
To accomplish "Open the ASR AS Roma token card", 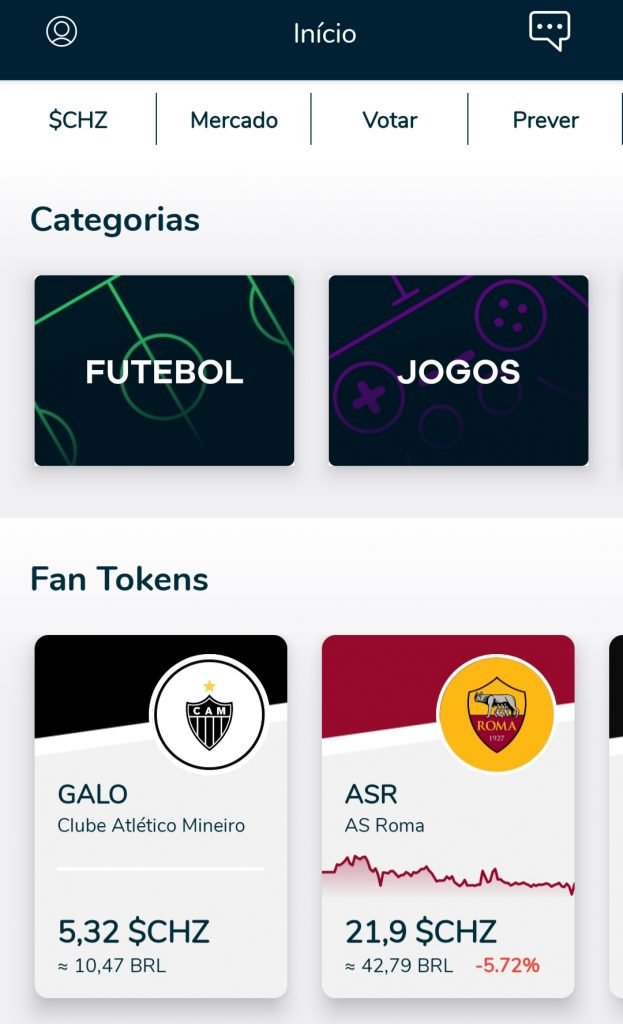I will coord(448,816).
